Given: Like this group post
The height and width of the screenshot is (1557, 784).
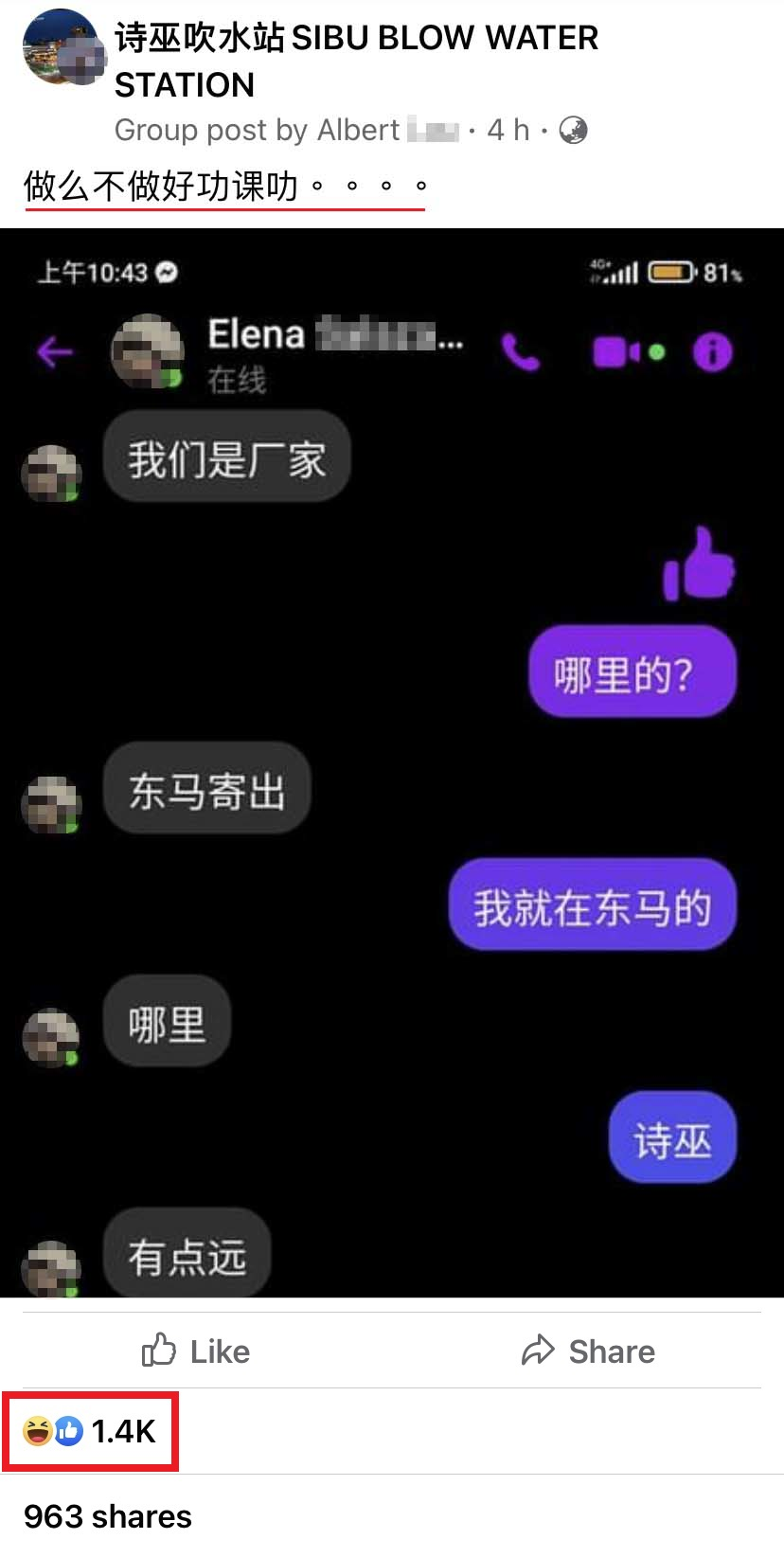Looking at the screenshot, I should point(196,1351).
